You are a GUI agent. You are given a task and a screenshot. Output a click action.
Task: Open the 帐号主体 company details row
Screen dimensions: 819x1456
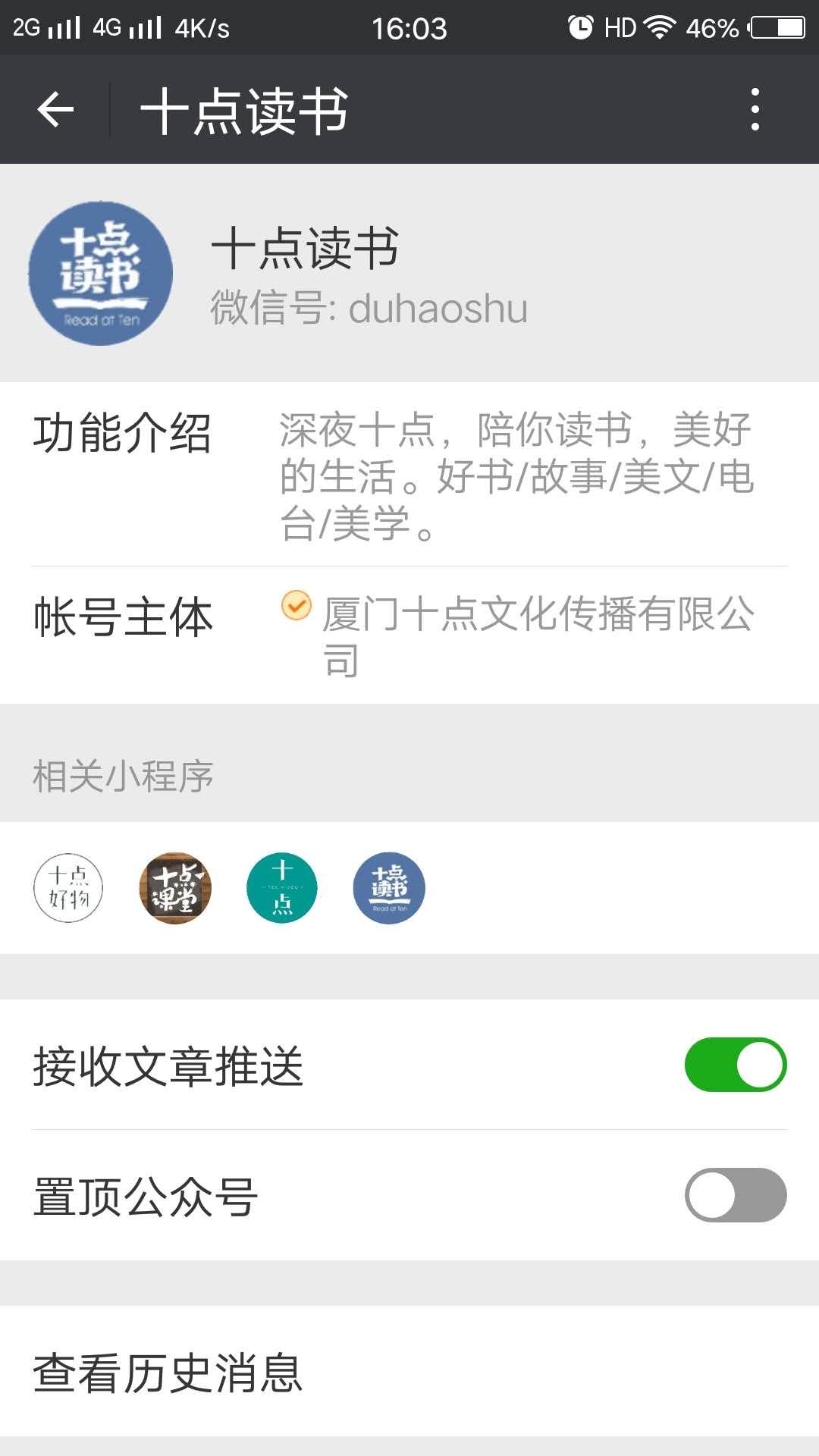point(409,635)
